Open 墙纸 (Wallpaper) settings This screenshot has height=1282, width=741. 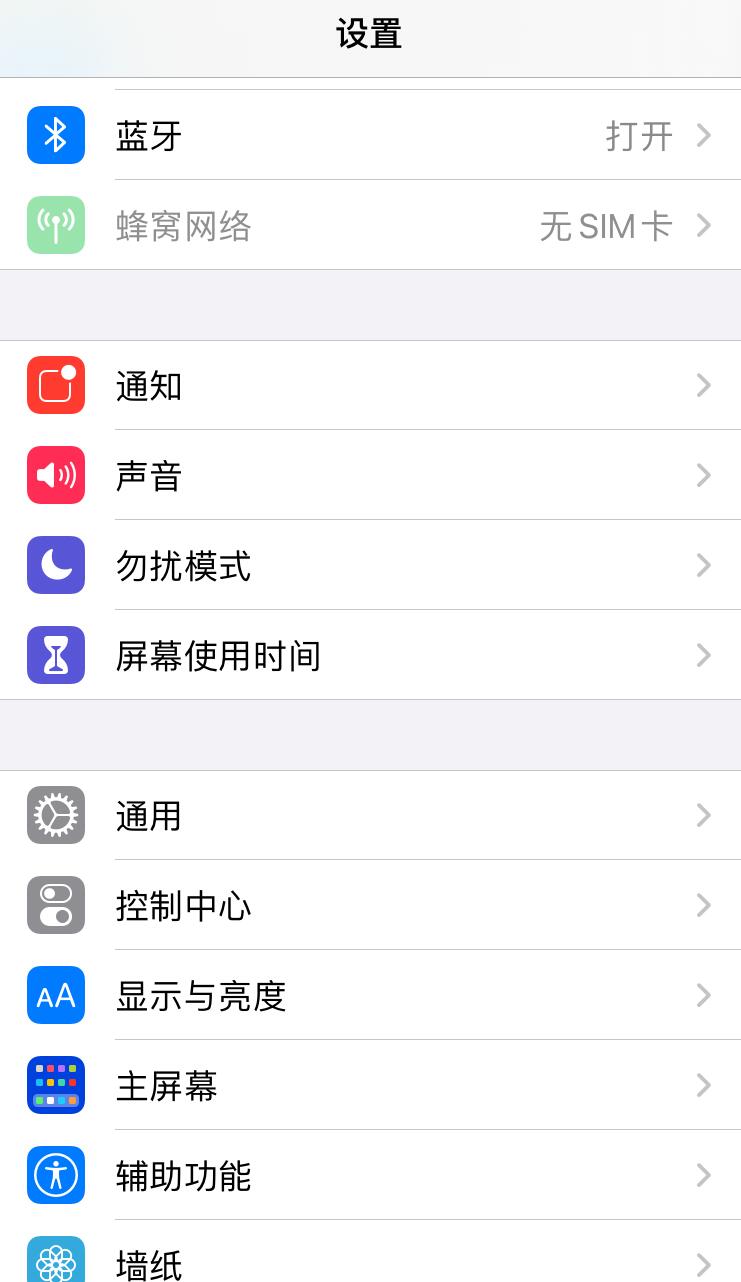pyautogui.click(x=370, y=1262)
